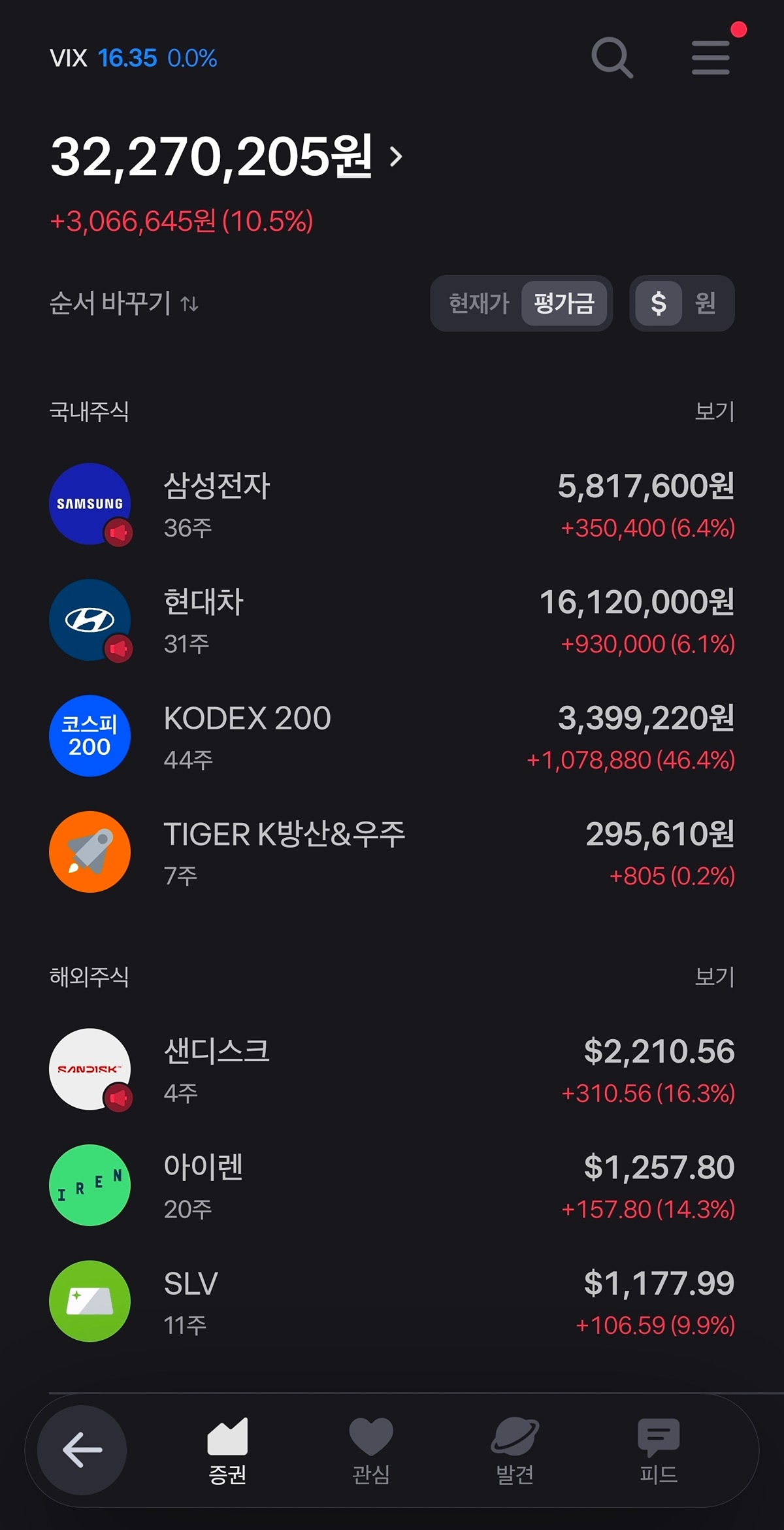Switch currency display to 원
This screenshot has width=784, height=1530.
pyautogui.click(x=706, y=303)
